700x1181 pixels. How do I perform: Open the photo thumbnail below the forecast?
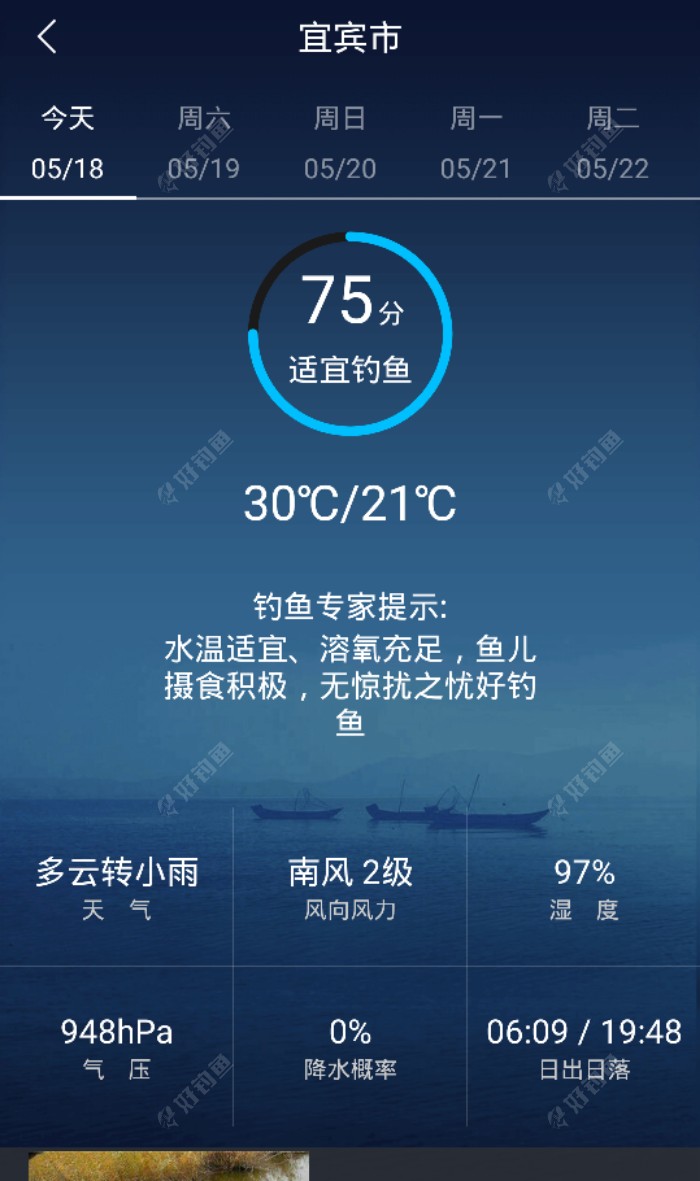(x=168, y=1166)
